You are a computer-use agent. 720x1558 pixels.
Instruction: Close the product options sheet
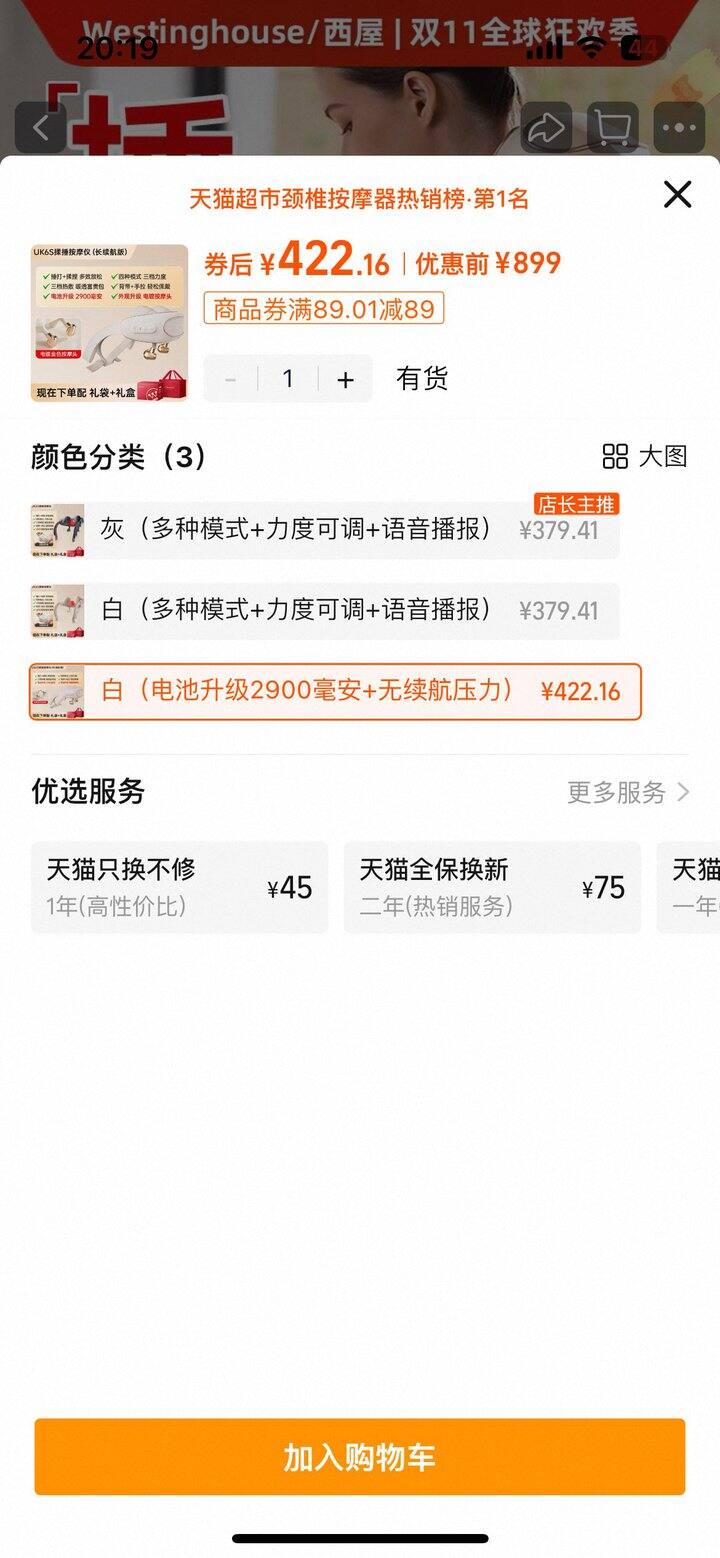point(677,194)
